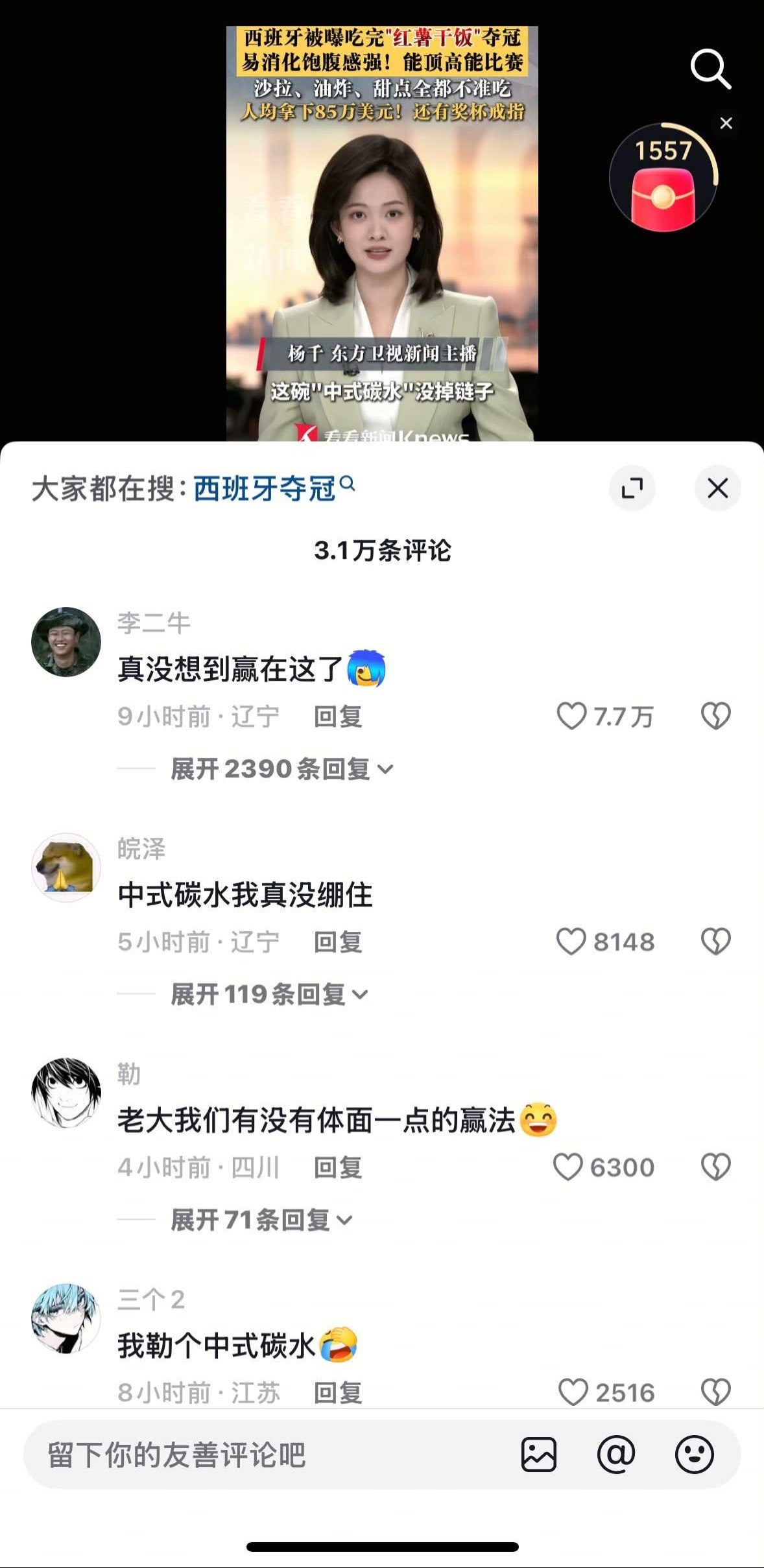764x1568 pixels.
Task: Reply to 三个2's comment
Action: [x=338, y=1392]
